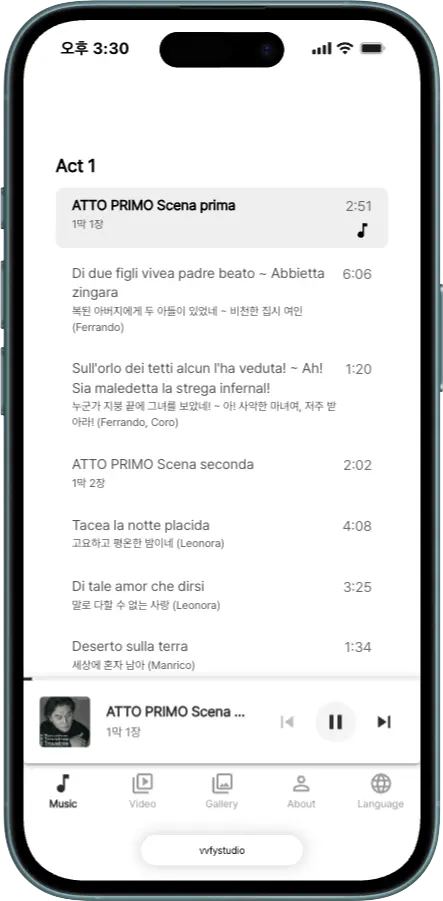Image resolution: width=443 pixels, height=901 pixels.
Task: Switch to the Video tab
Action: [x=142, y=791]
